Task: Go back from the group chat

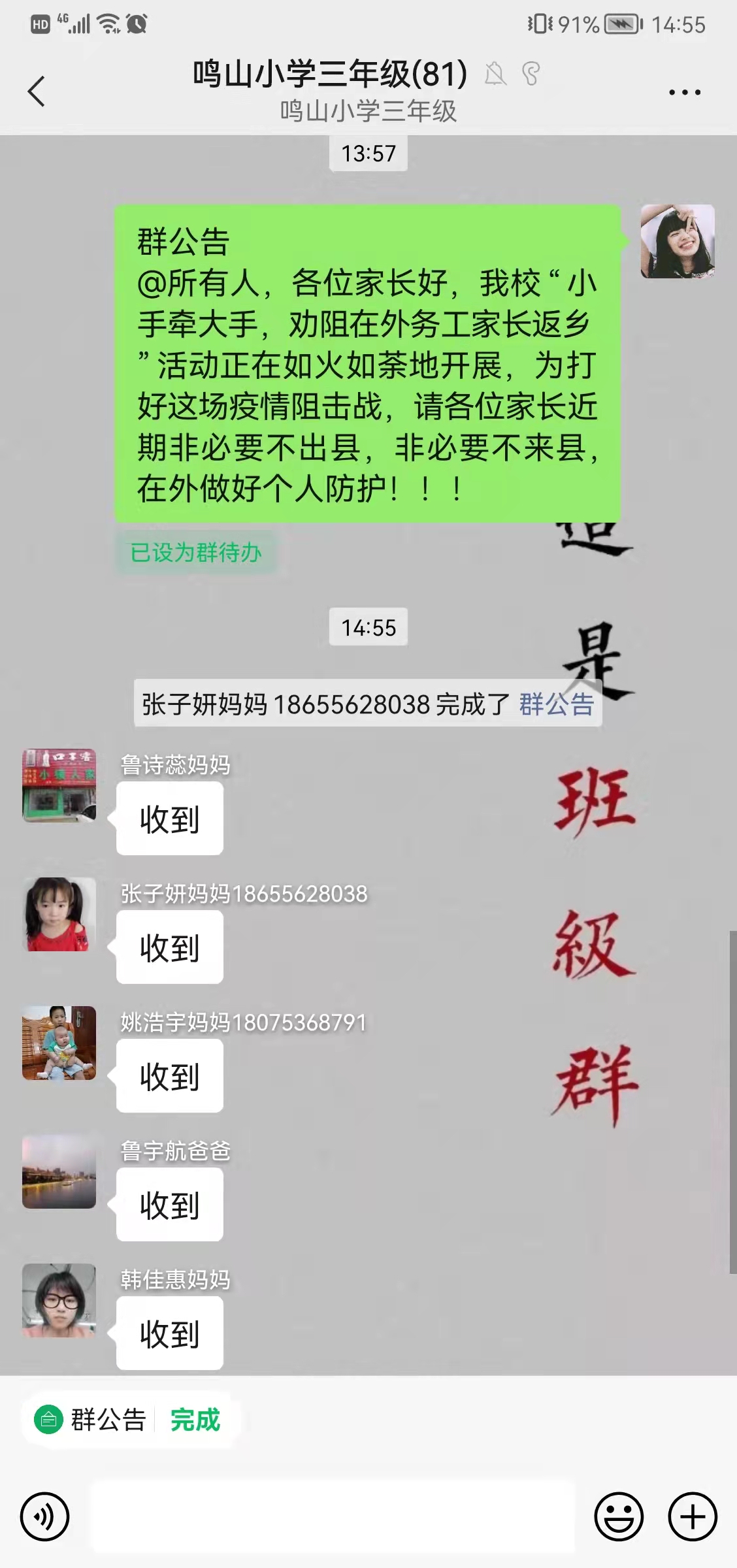Action: 37,91
